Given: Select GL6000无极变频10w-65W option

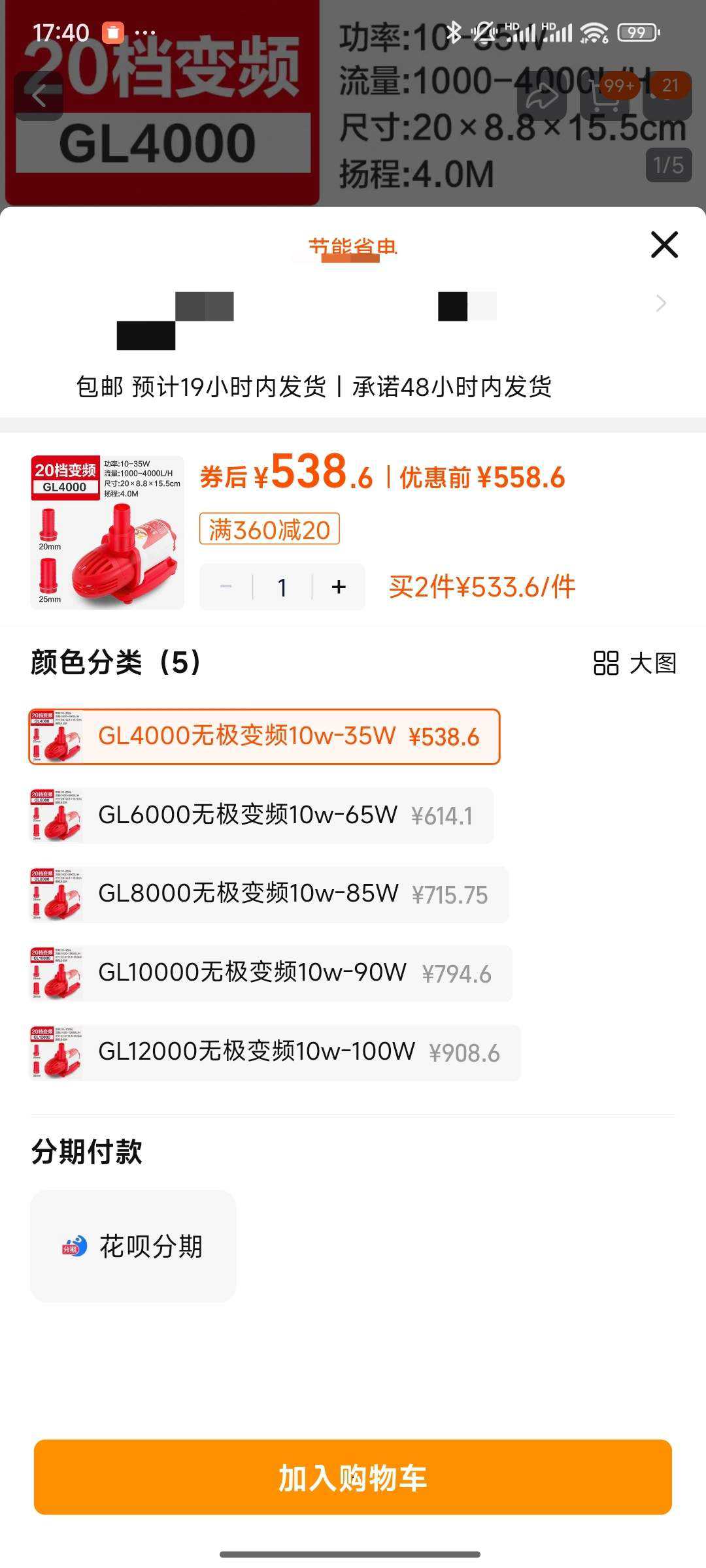Looking at the screenshot, I should [261, 815].
